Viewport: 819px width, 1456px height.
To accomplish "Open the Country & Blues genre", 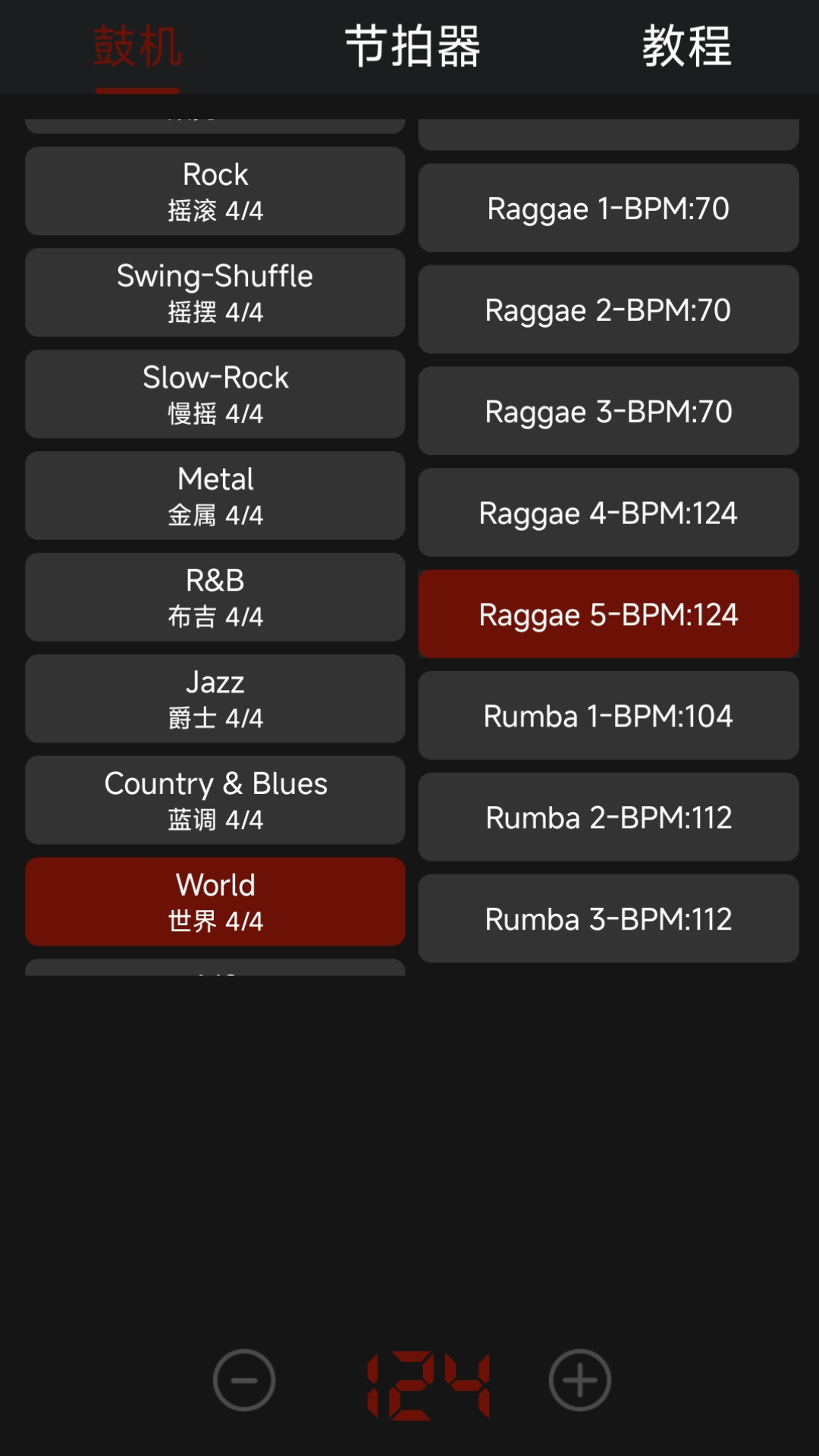I will [x=215, y=801].
